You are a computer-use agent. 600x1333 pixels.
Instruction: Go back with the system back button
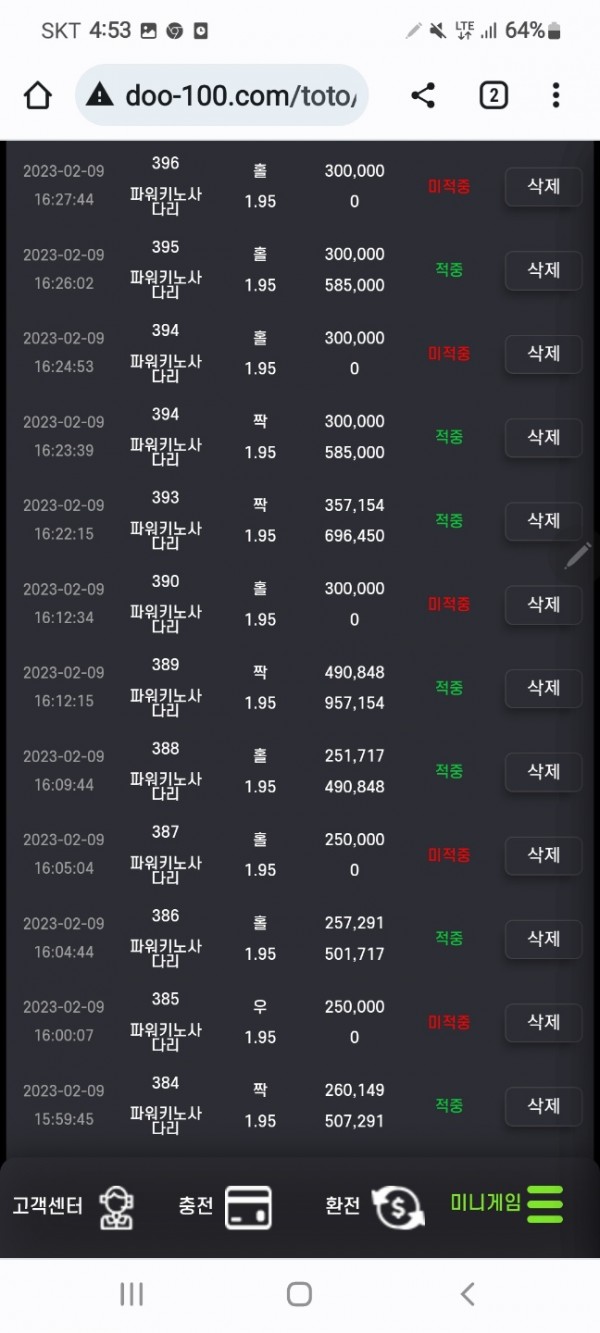click(x=467, y=1294)
